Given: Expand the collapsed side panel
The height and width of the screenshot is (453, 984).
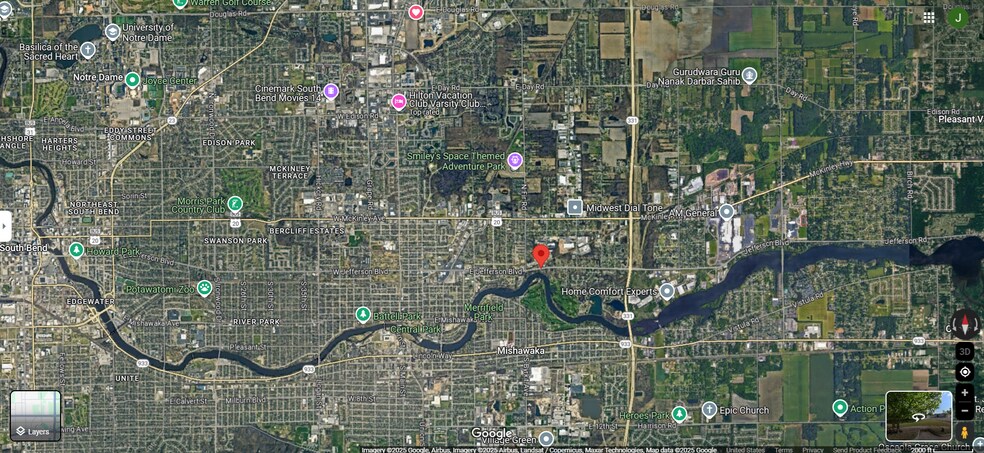Looking at the screenshot, I should 5,225.
